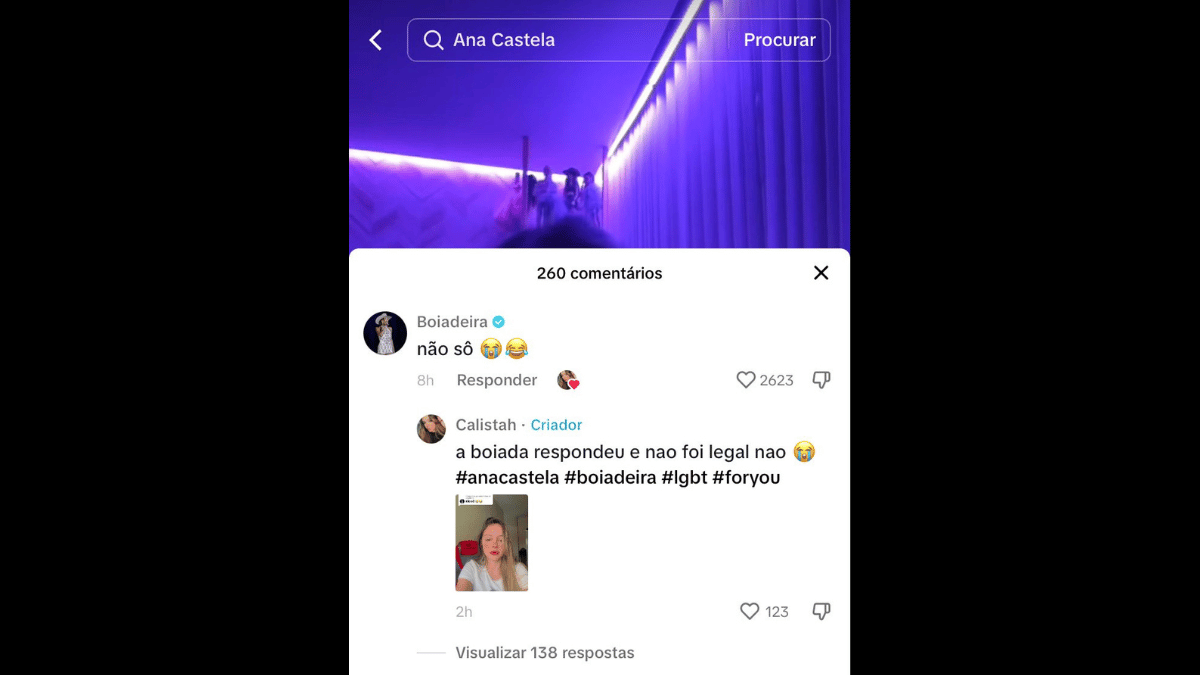Open the #anacastela hashtag
Viewport: 1200px width, 675px height.
click(507, 478)
